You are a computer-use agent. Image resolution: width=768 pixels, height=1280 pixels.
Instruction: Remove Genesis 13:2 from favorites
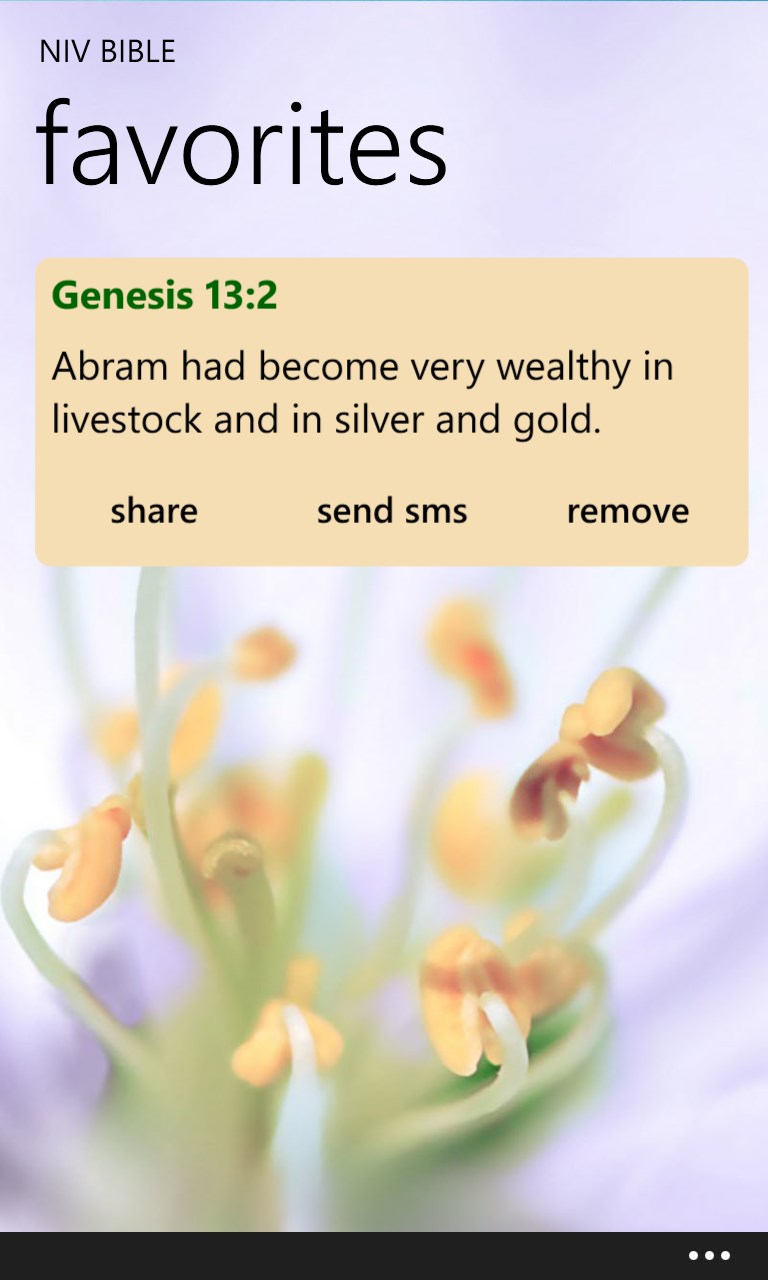pyautogui.click(x=628, y=511)
